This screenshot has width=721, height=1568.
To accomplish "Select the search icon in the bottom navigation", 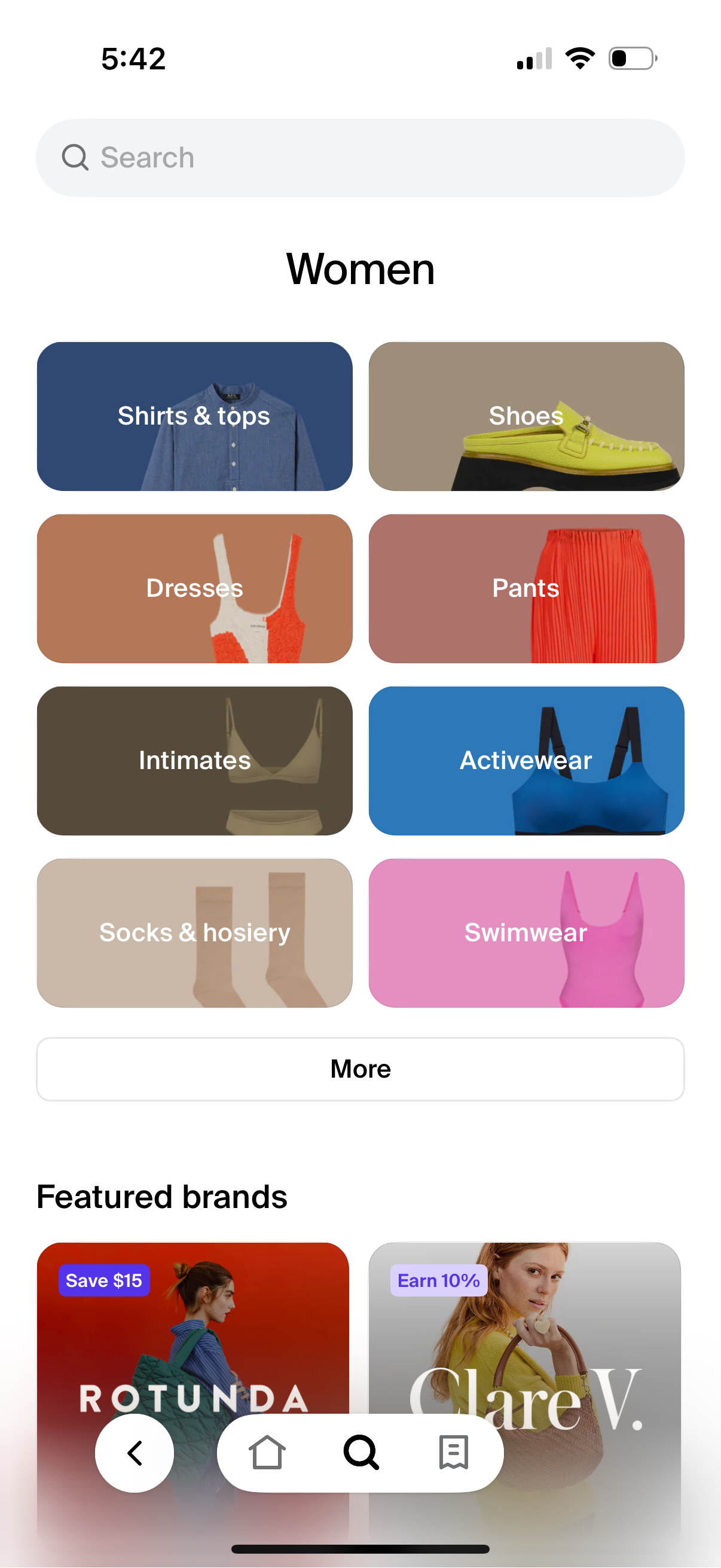I will coord(360,1453).
